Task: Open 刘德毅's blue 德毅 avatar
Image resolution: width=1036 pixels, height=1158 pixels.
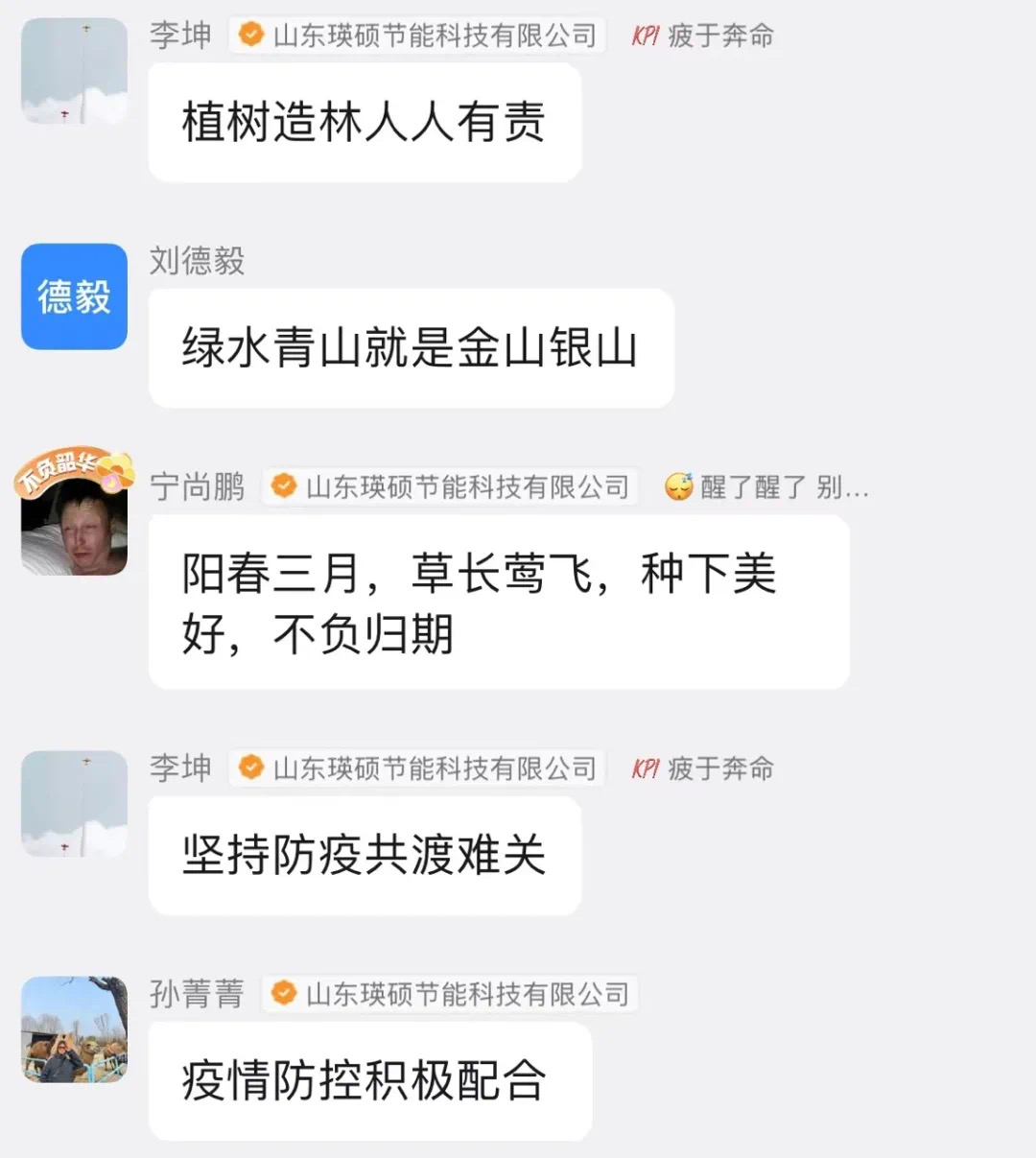Action: pyautogui.click(x=74, y=295)
